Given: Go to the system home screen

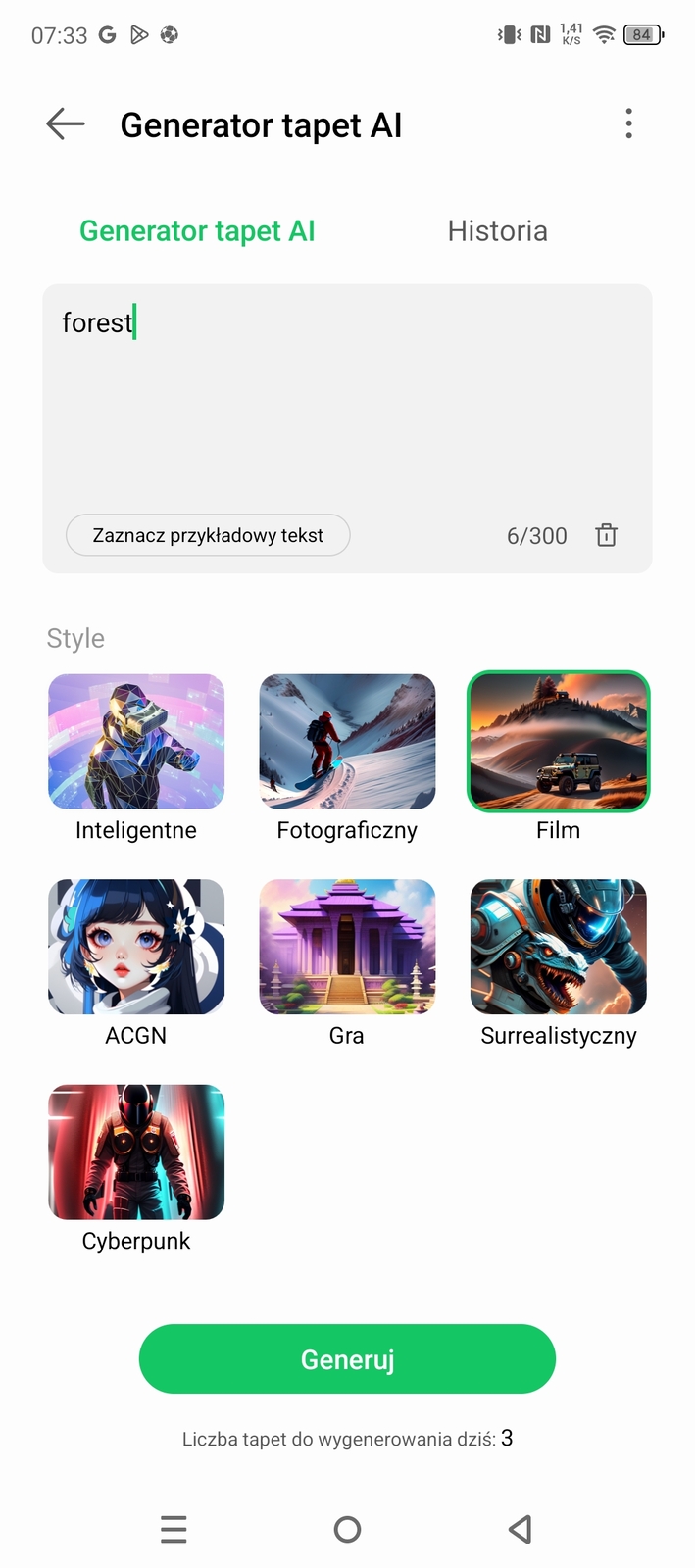Looking at the screenshot, I should (347, 1529).
